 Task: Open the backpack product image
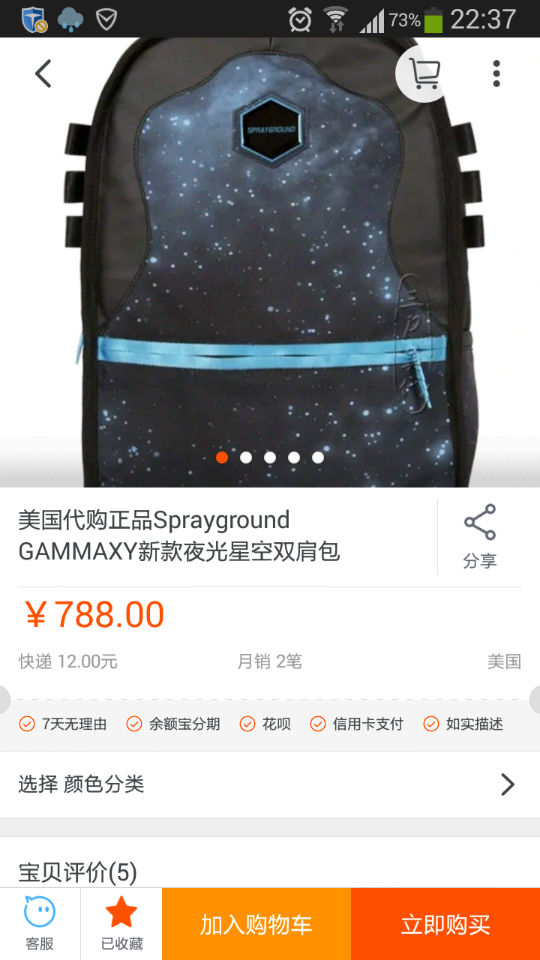pos(270,263)
